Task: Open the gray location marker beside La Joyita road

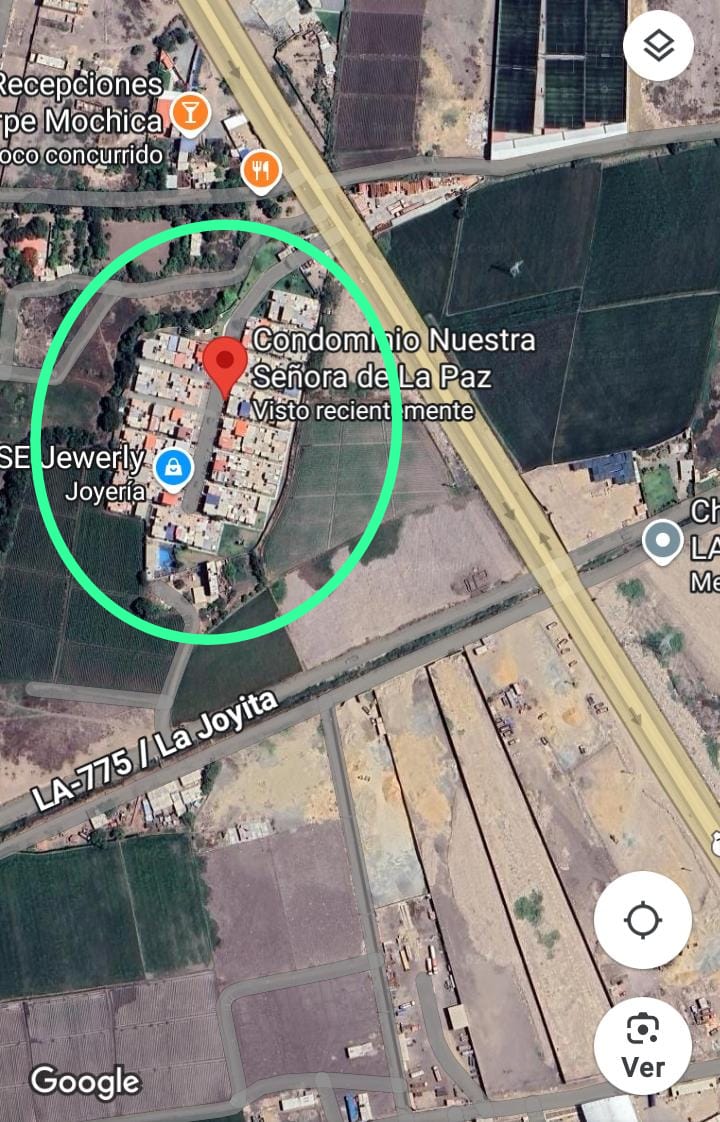Action: tap(661, 541)
